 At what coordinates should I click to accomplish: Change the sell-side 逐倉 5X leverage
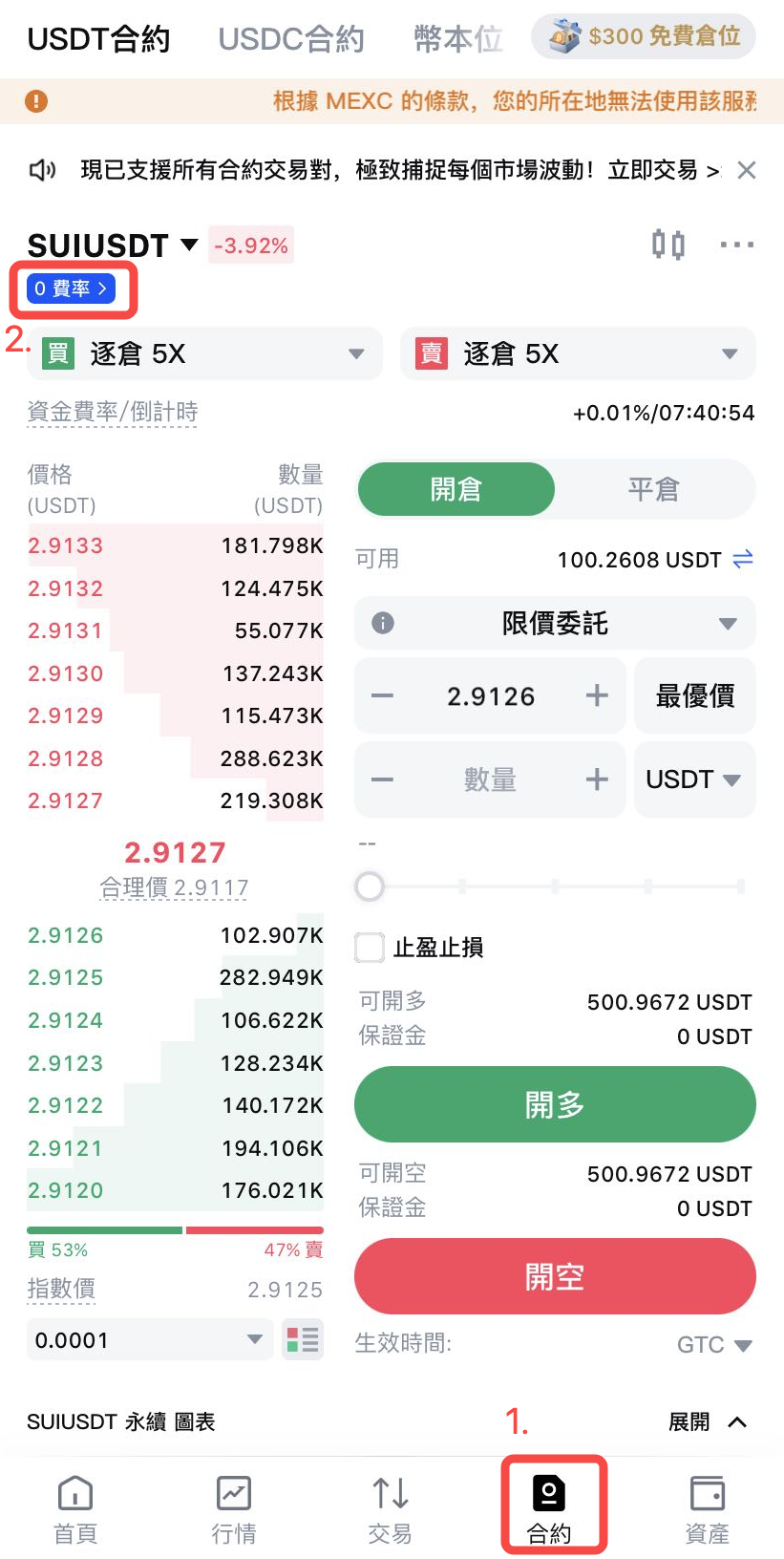click(578, 354)
